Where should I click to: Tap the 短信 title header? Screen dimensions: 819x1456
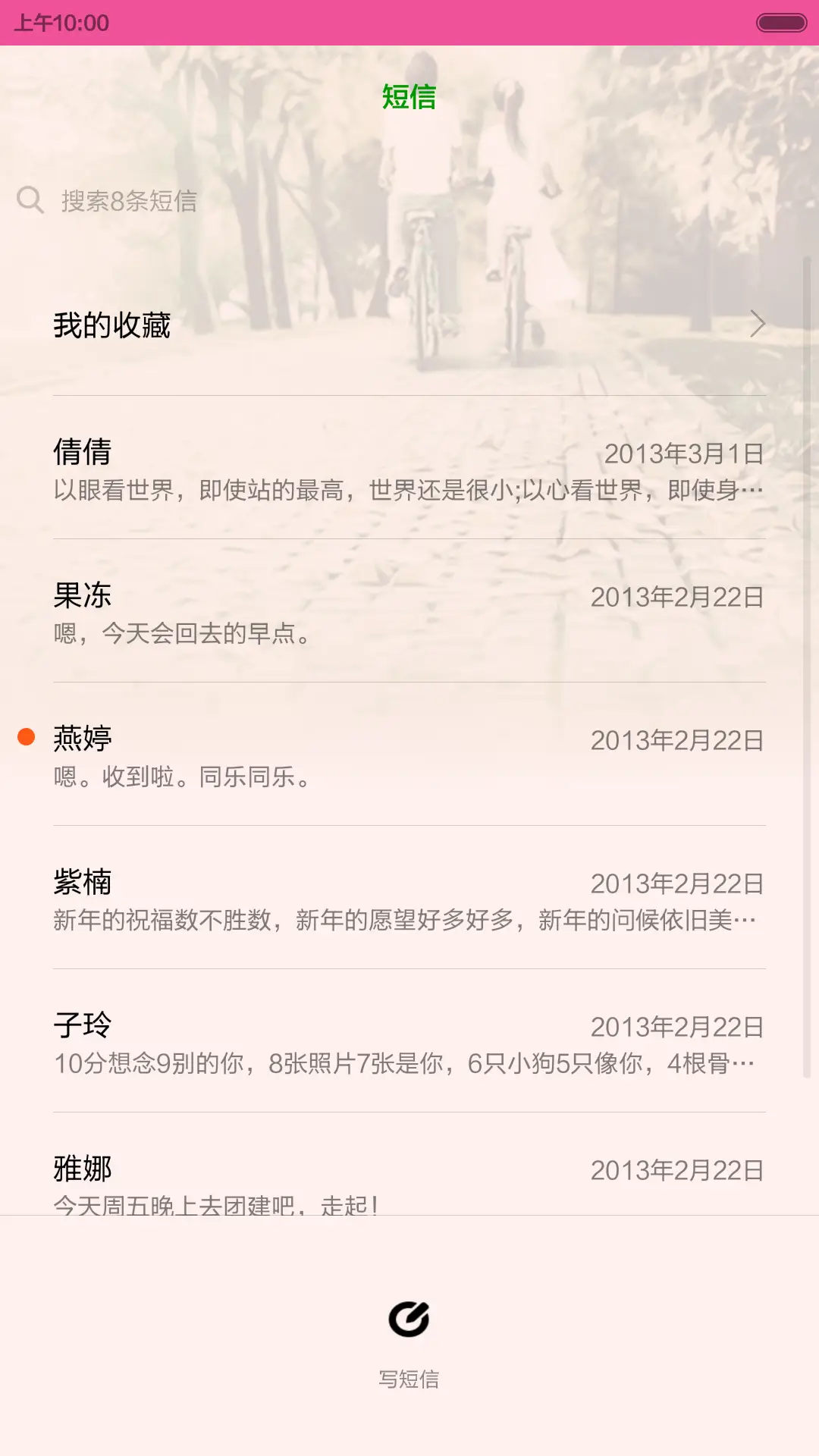click(x=409, y=97)
